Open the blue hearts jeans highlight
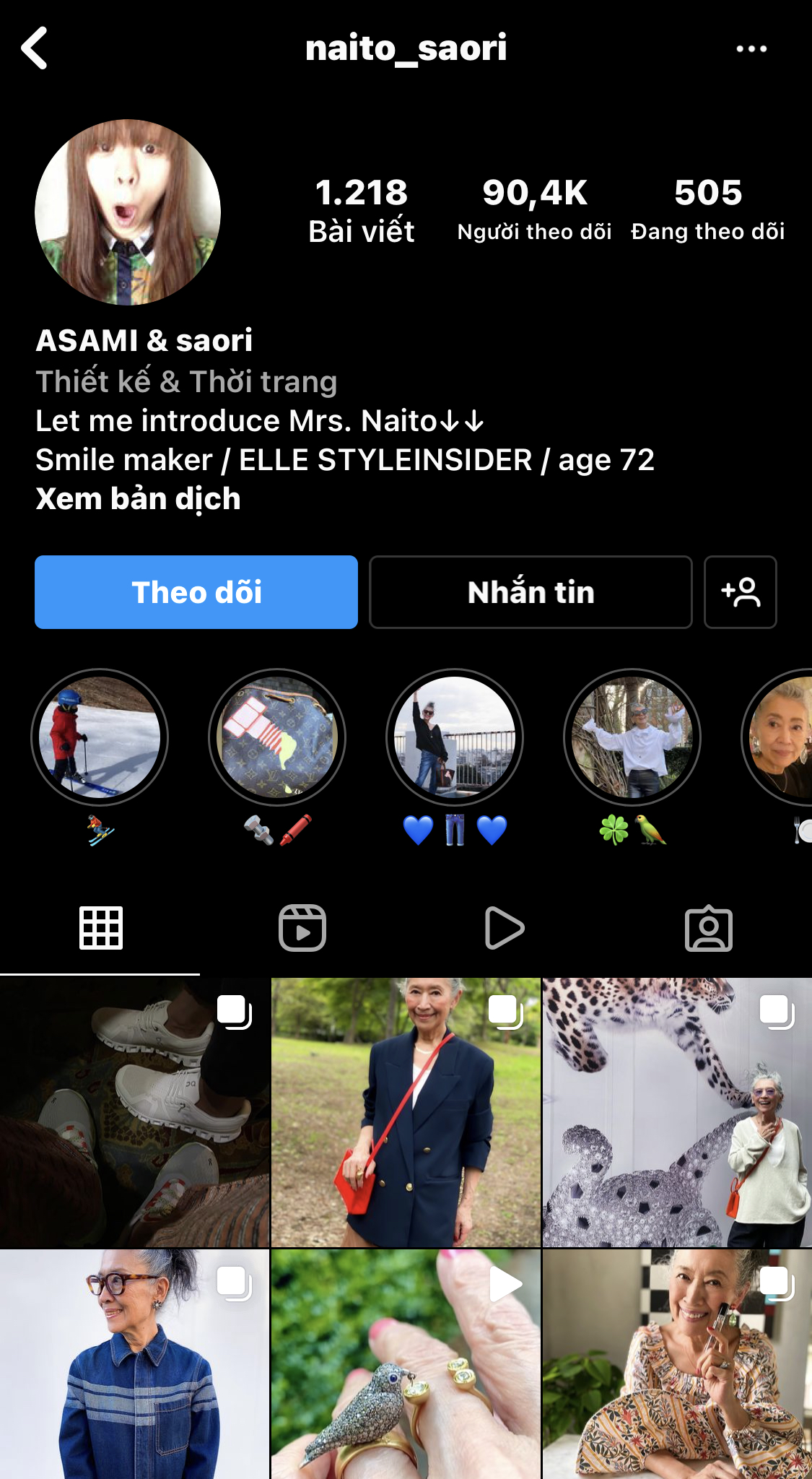Image resolution: width=812 pixels, height=1479 pixels. pos(455,737)
